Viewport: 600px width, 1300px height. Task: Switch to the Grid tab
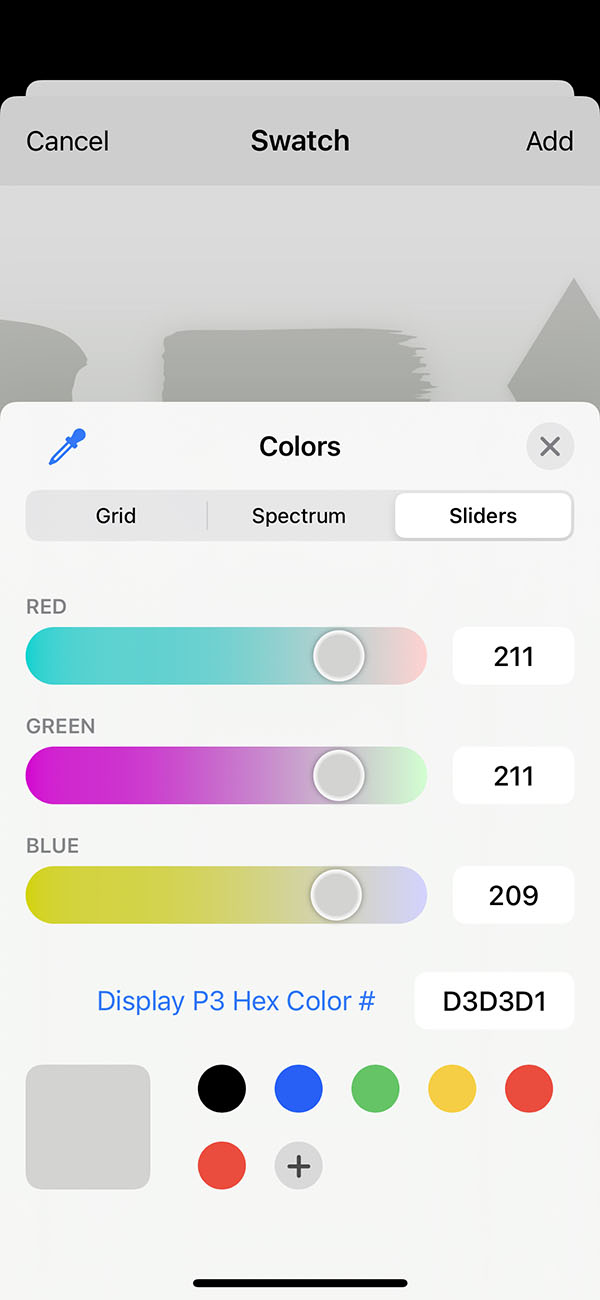116,516
